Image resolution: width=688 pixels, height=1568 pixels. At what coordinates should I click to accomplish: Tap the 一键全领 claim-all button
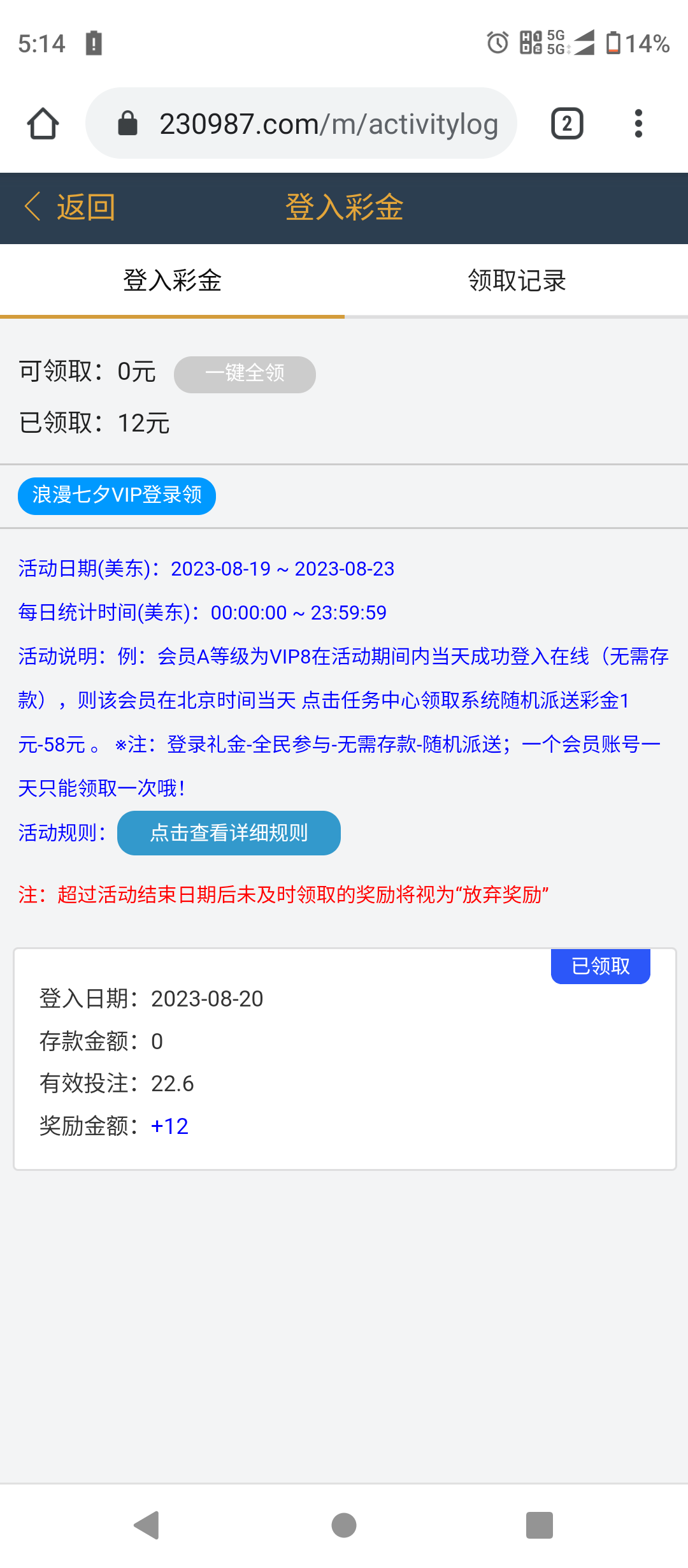pyautogui.click(x=245, y=374)
